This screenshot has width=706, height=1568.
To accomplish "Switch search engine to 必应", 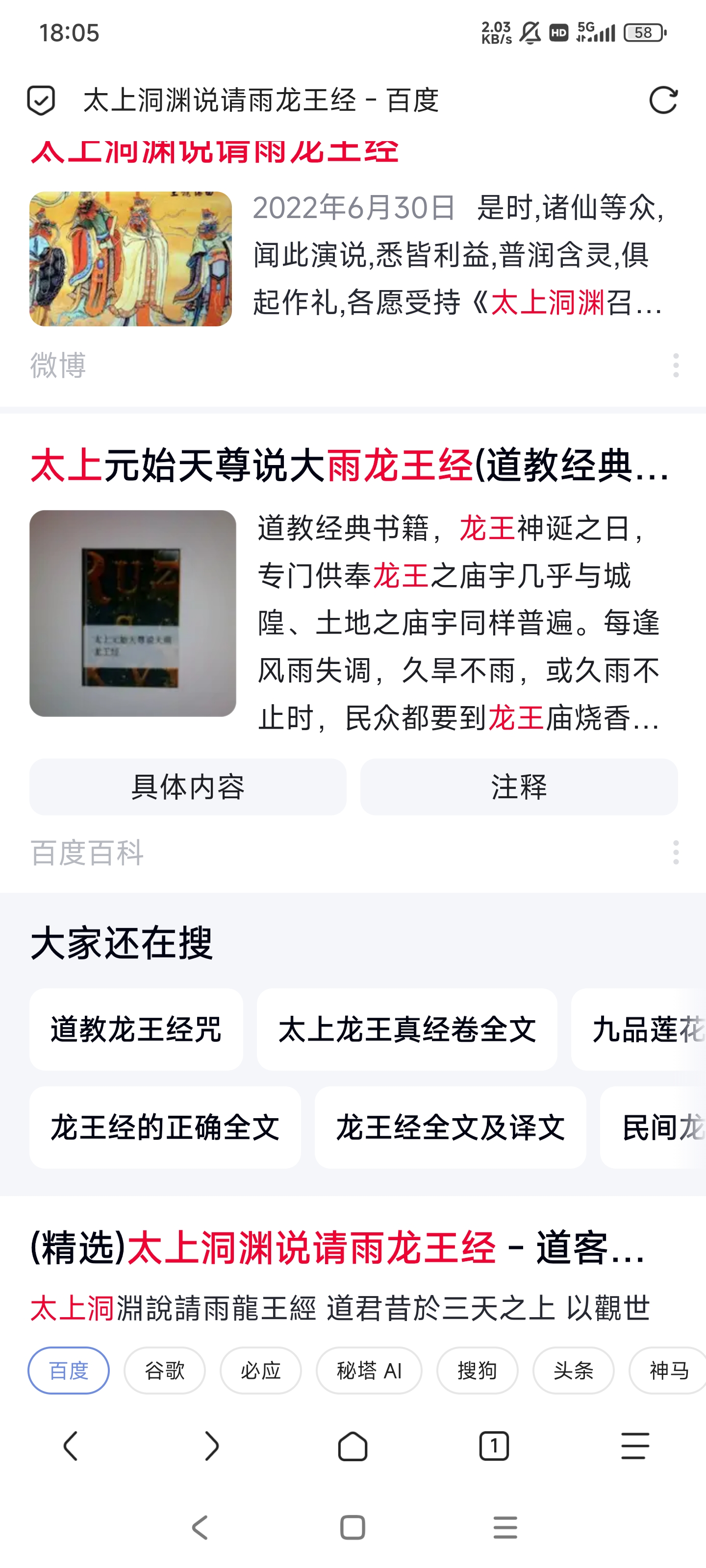I will [x=261, y=1371].
